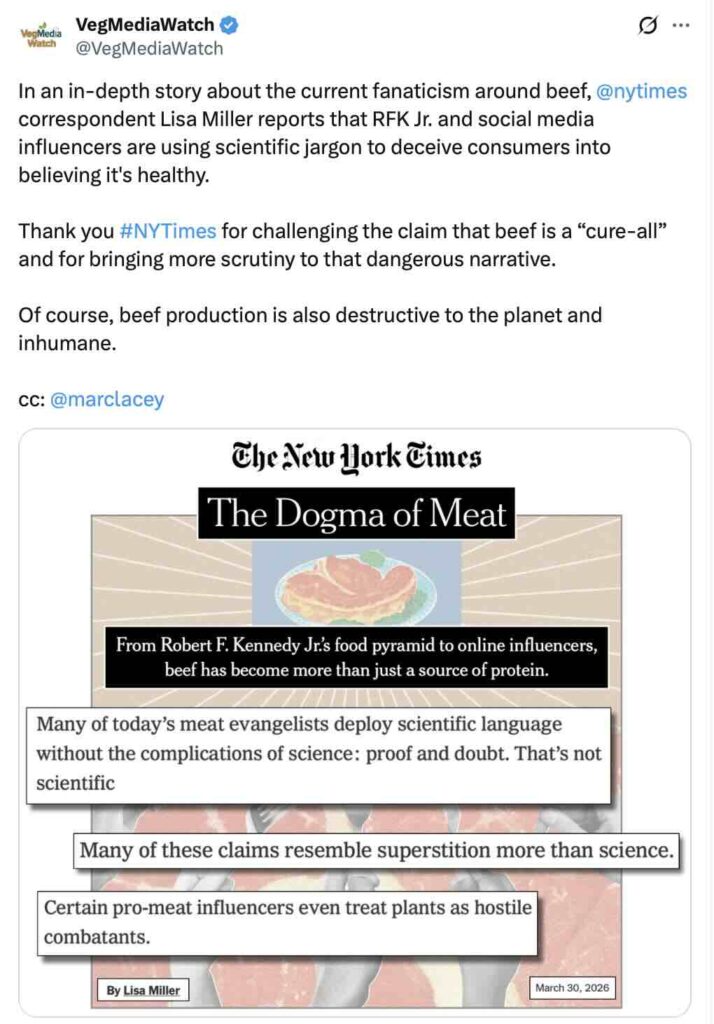
Task: Open VegMediaWatch profile avatar
Action: coord(41,37)
